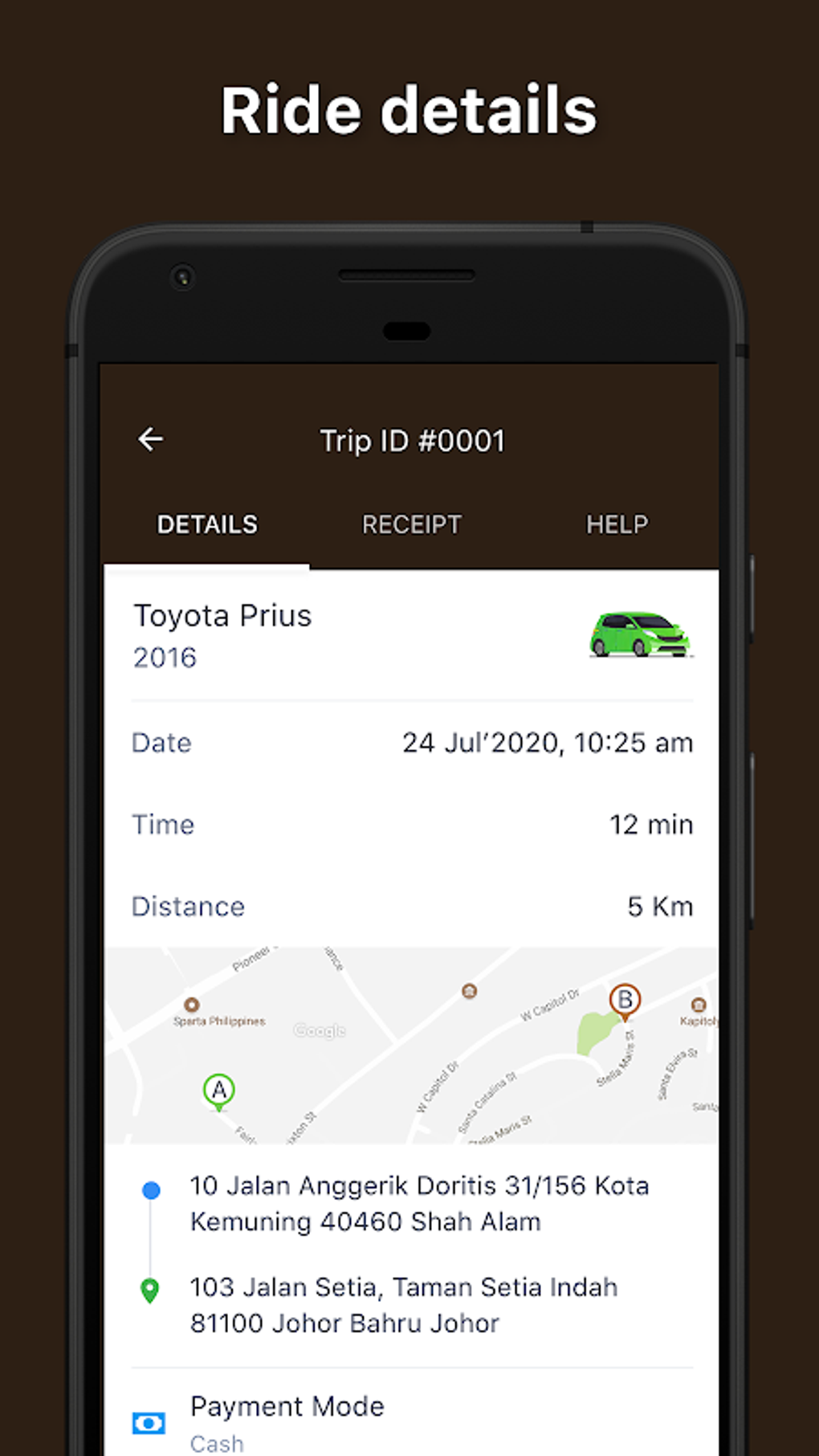Click the cash payment icon
Viewport: 819px width, 1456px height.
click(149, 1421)
